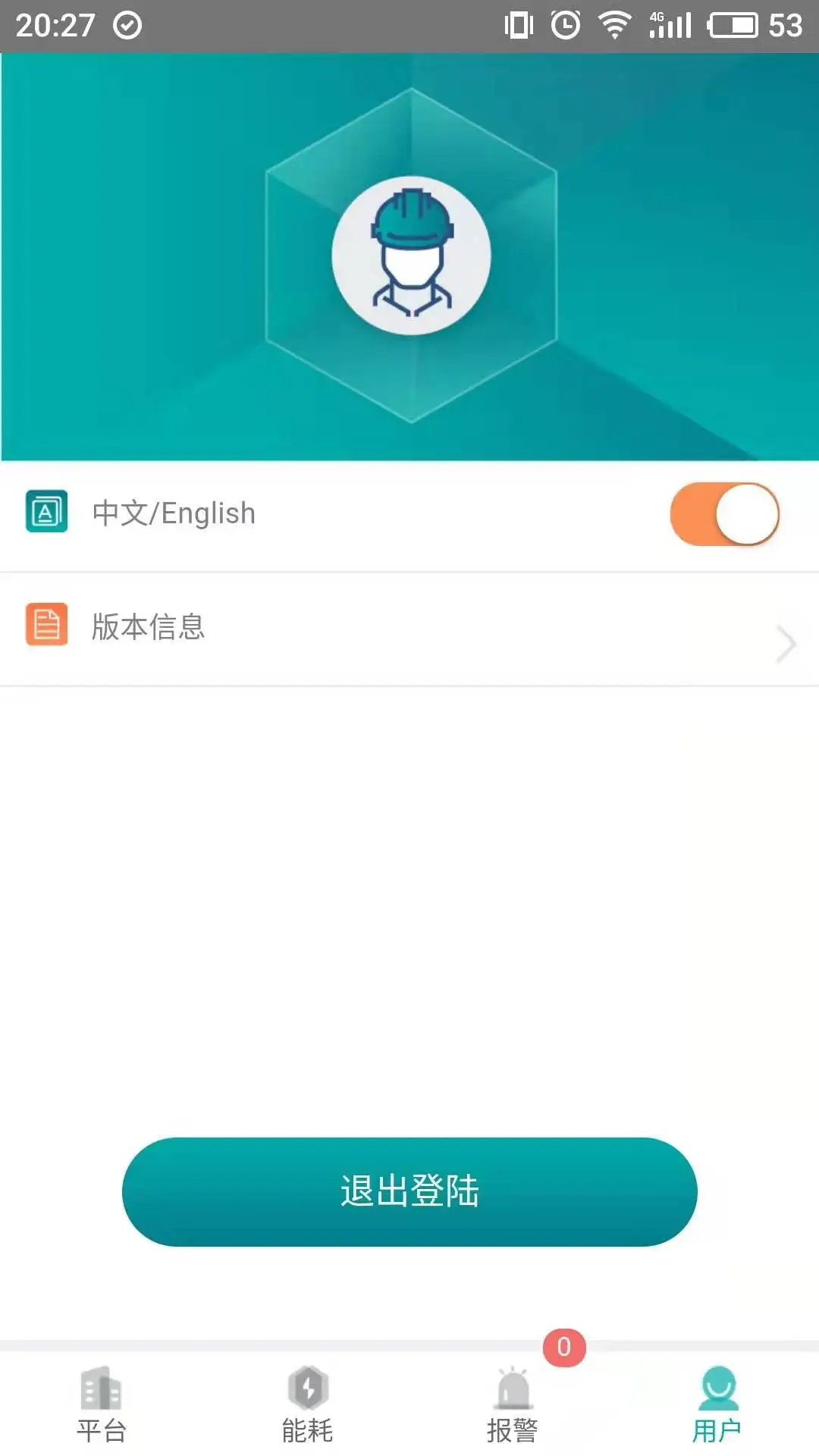Toggle the 中文/English language switch

pos(723,513)
